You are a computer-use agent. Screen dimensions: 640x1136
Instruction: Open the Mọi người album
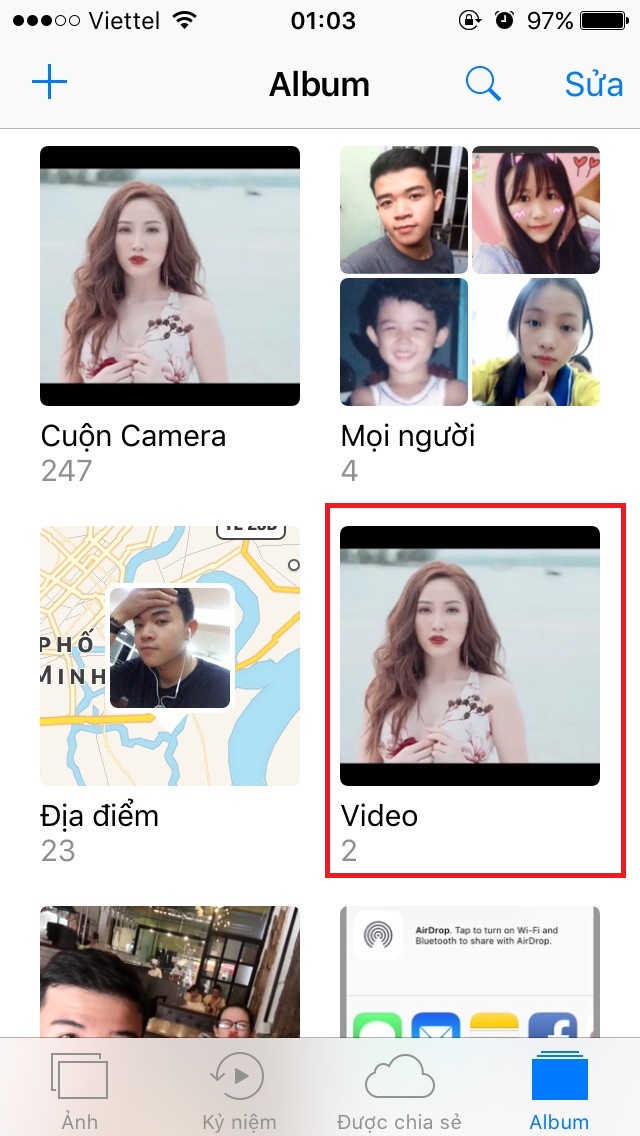point(470,276)
